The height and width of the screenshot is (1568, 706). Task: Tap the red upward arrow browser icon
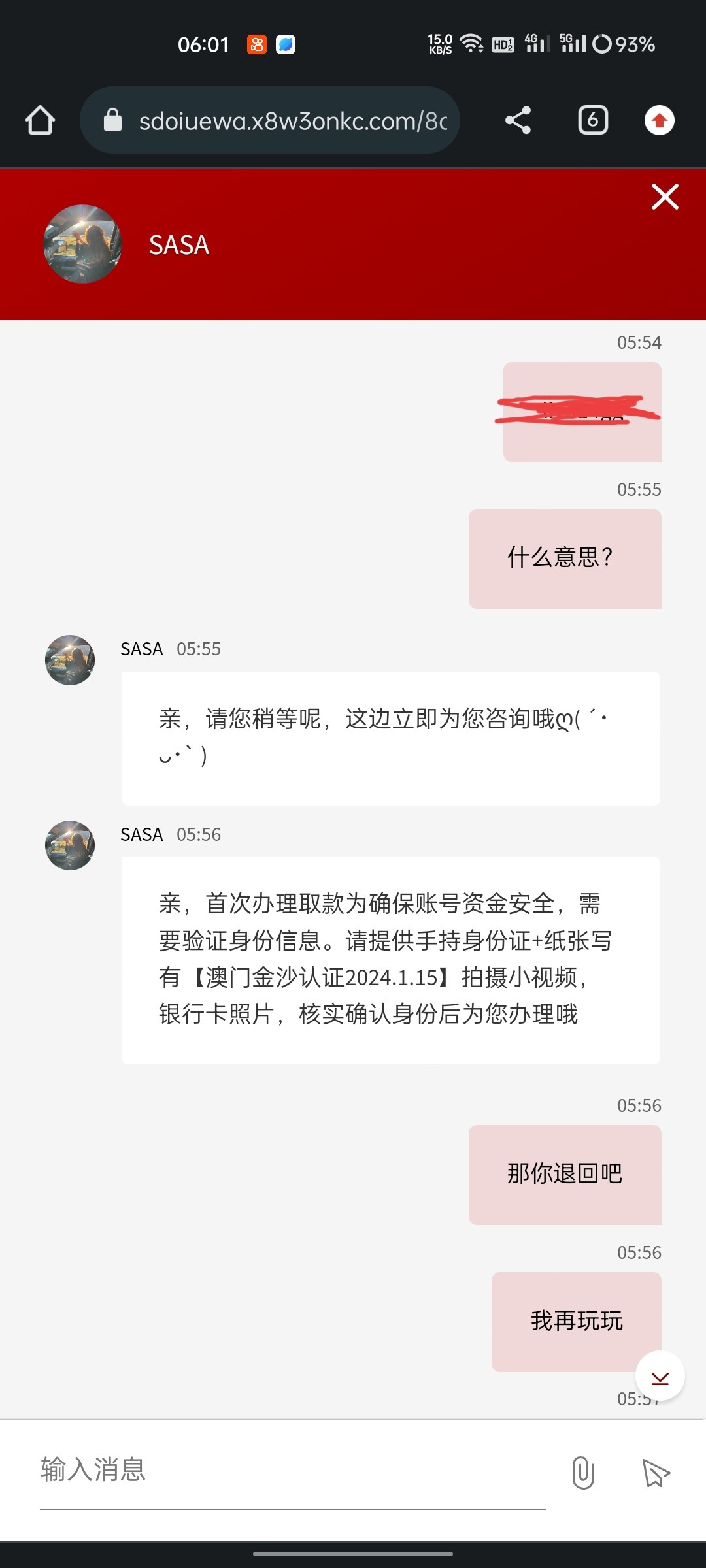click(x=659, y=120)
